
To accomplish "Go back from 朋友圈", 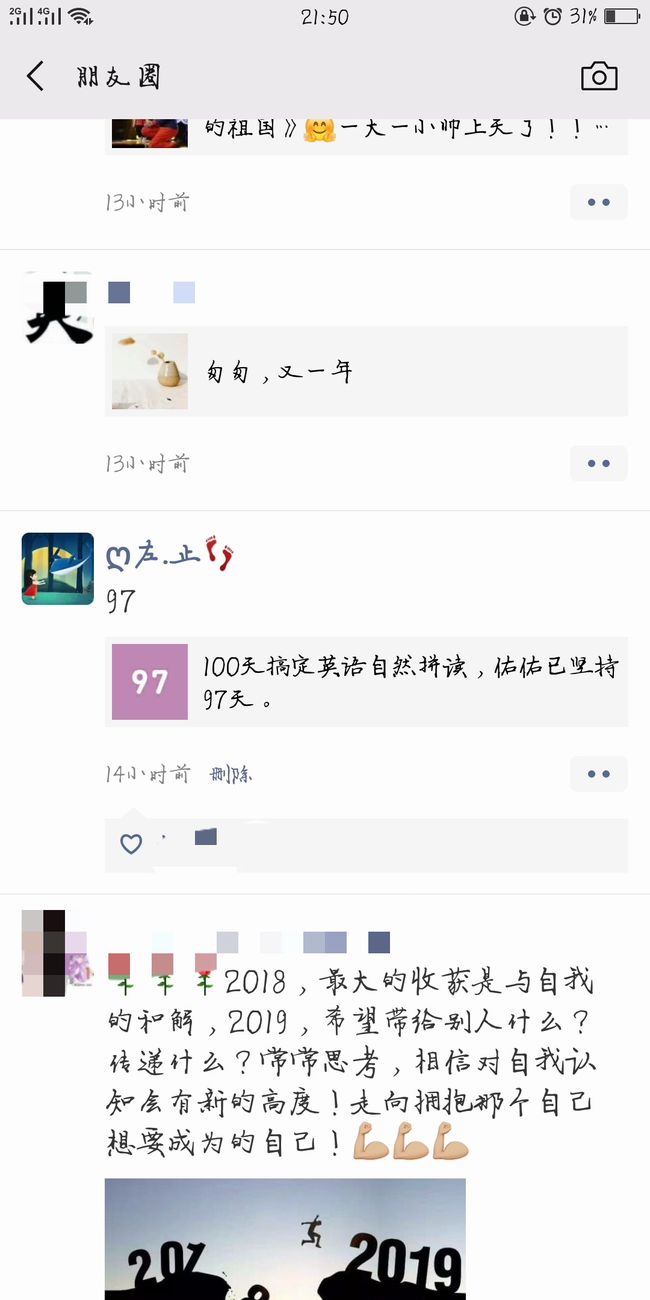I will [36, 76].
